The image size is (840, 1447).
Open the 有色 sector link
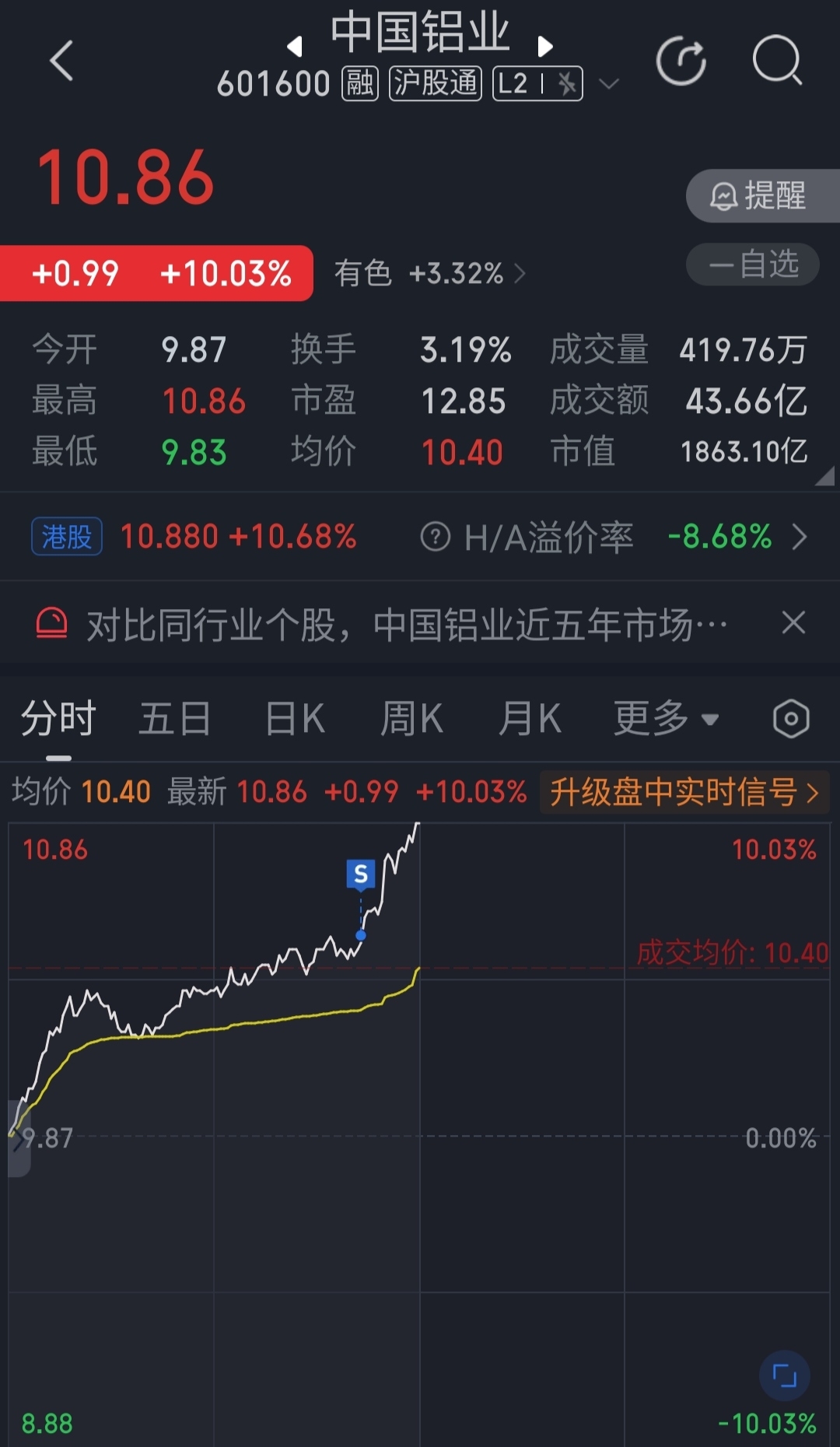coord(429,274)
